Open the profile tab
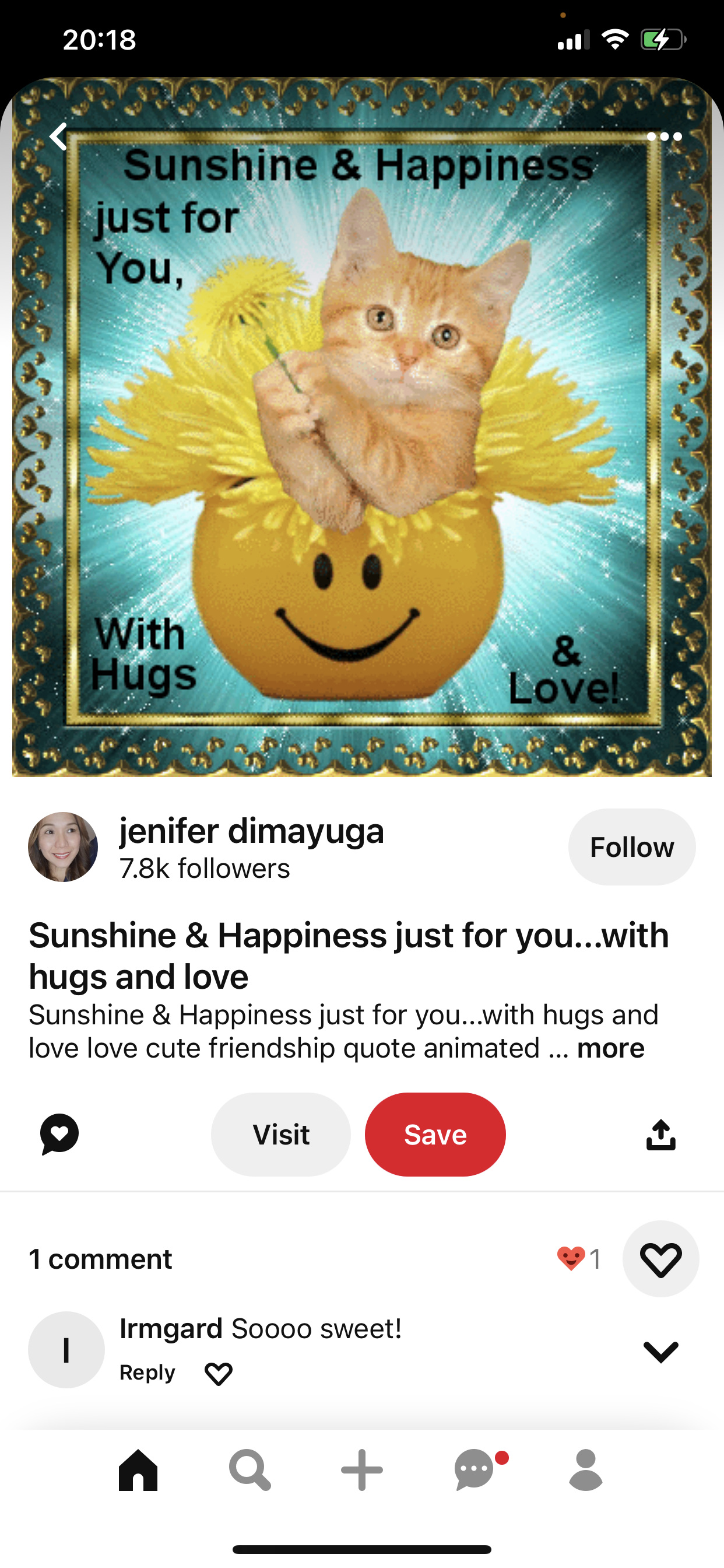The image size is (724, 1568). (585, 1470)
